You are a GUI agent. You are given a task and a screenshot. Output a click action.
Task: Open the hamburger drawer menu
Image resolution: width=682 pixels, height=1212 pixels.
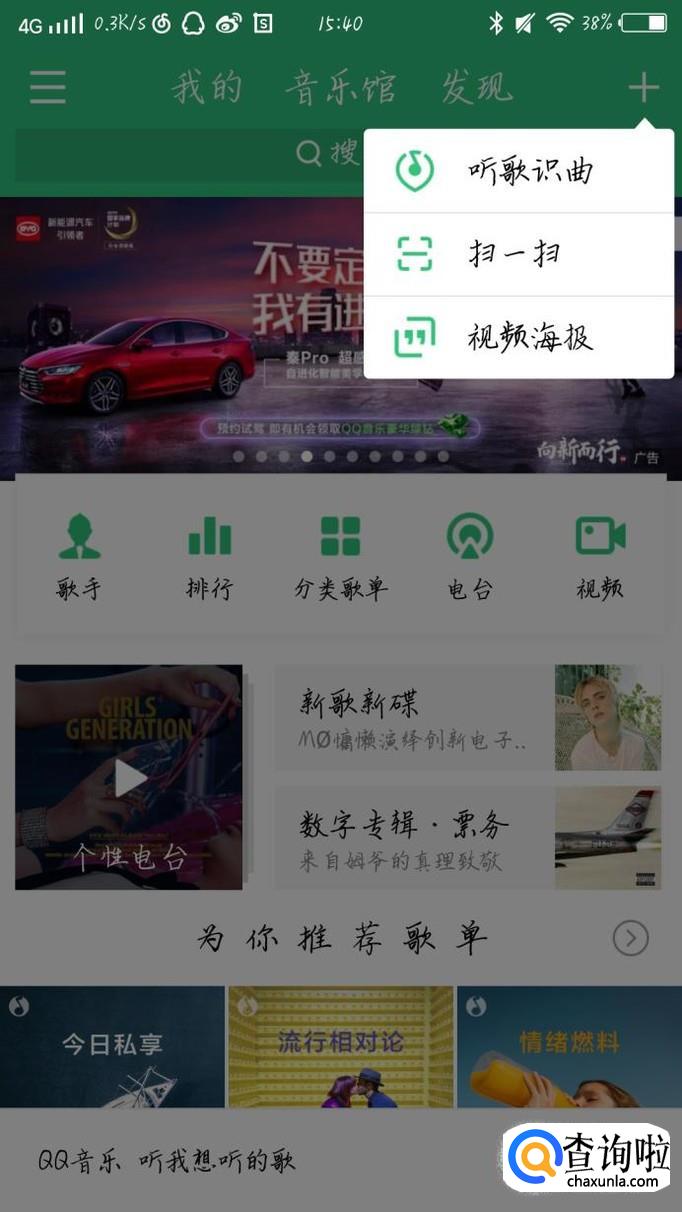click(47, 88)
